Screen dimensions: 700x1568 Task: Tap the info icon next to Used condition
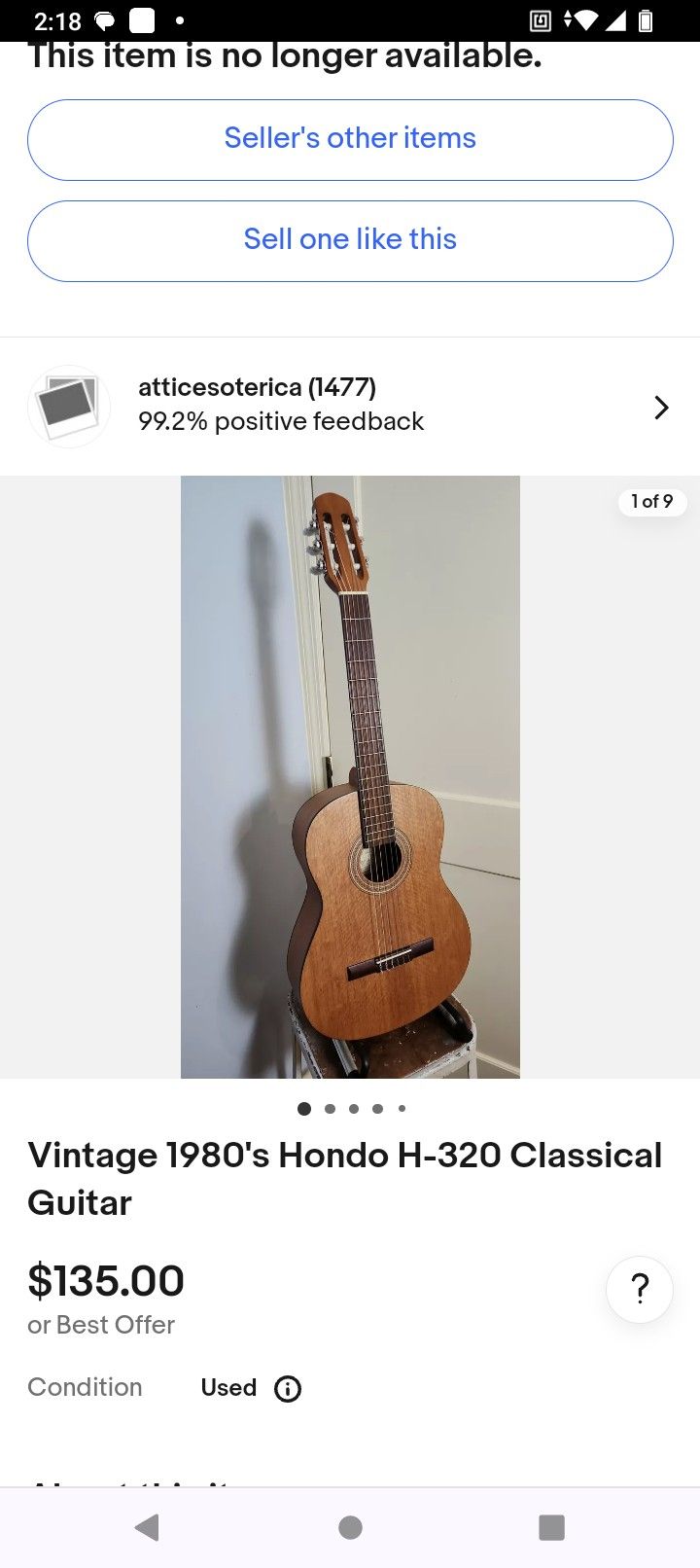point(287,1388)
